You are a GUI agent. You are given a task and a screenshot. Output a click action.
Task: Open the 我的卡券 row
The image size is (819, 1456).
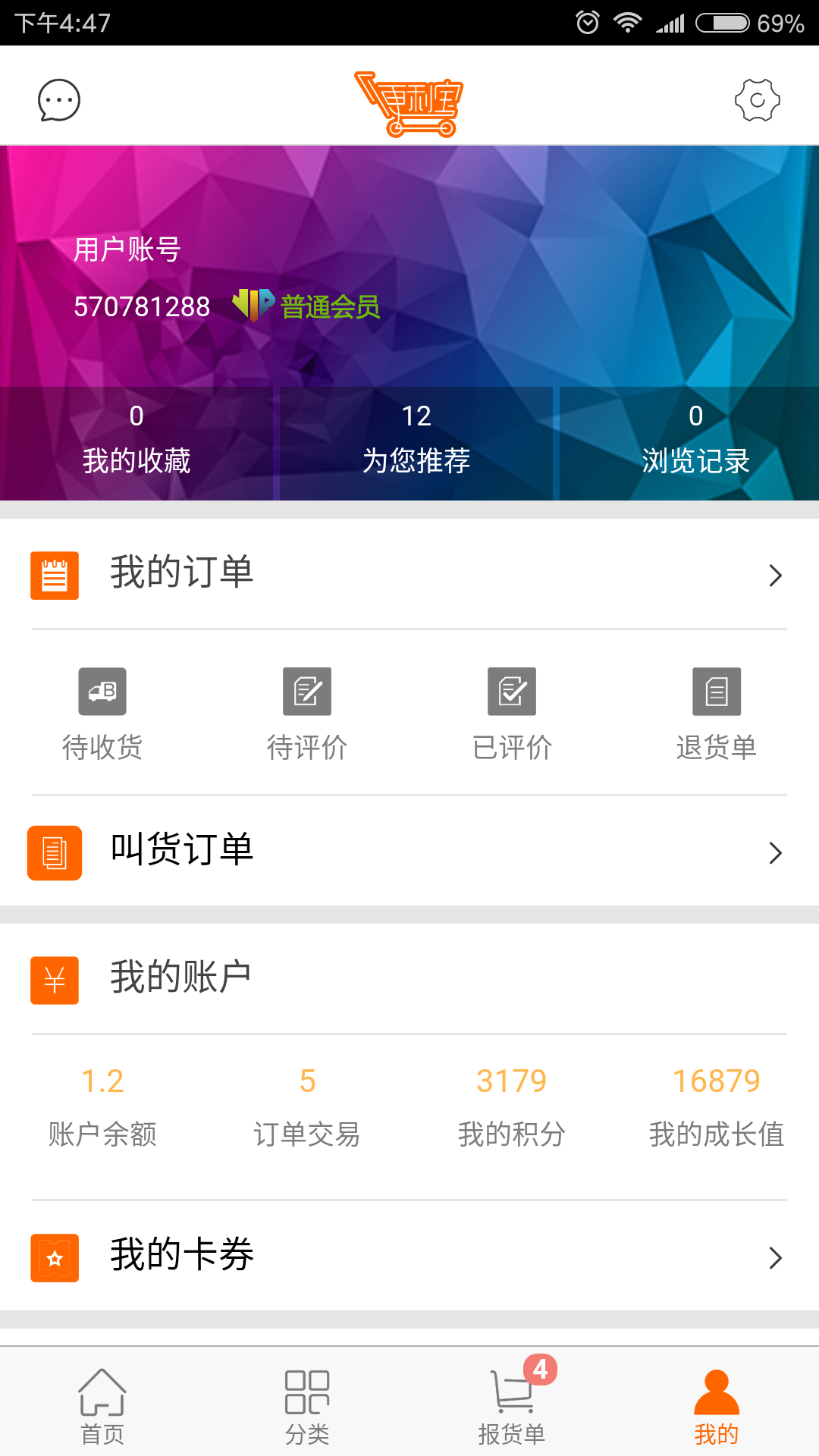tap(409, 1256)
